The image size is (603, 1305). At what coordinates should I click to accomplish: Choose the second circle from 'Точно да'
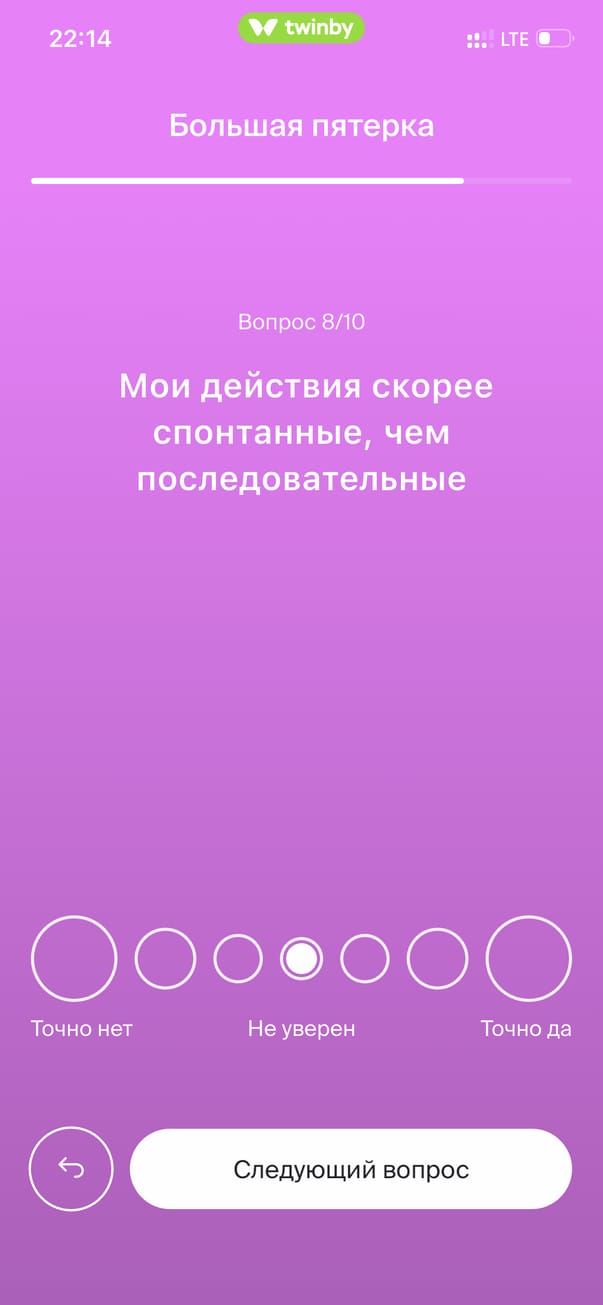coord(437,958)
